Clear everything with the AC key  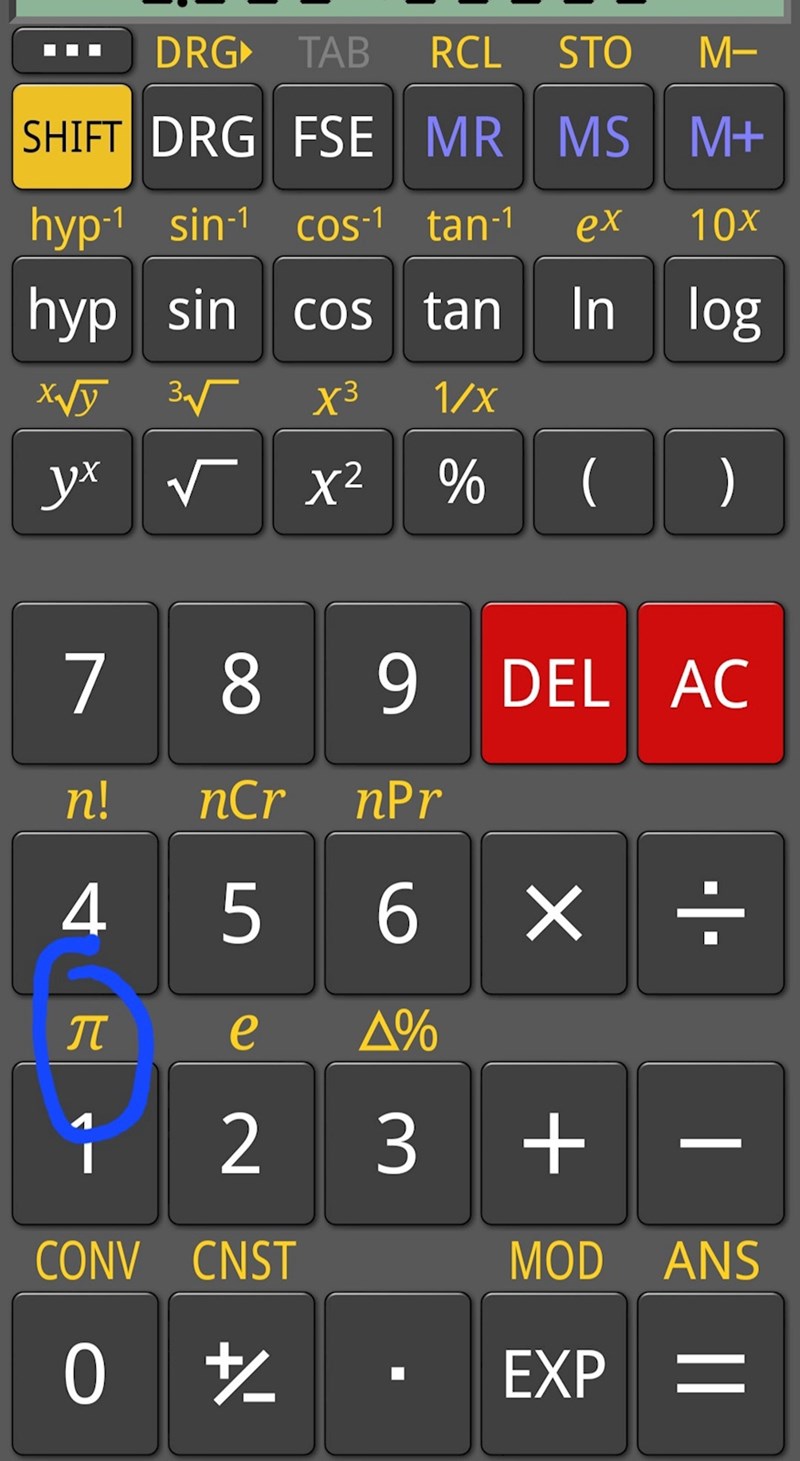pyautogui.click(x=711, y=683)
